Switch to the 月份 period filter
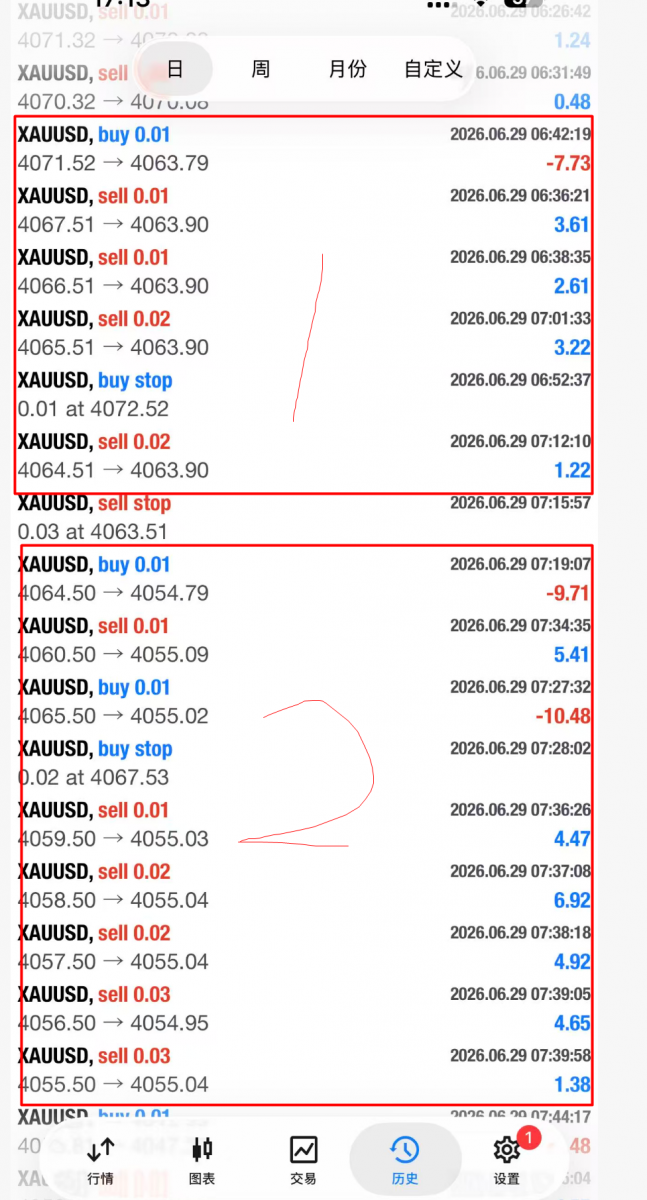Screen dimensions: 647x1200 [347, 69]
